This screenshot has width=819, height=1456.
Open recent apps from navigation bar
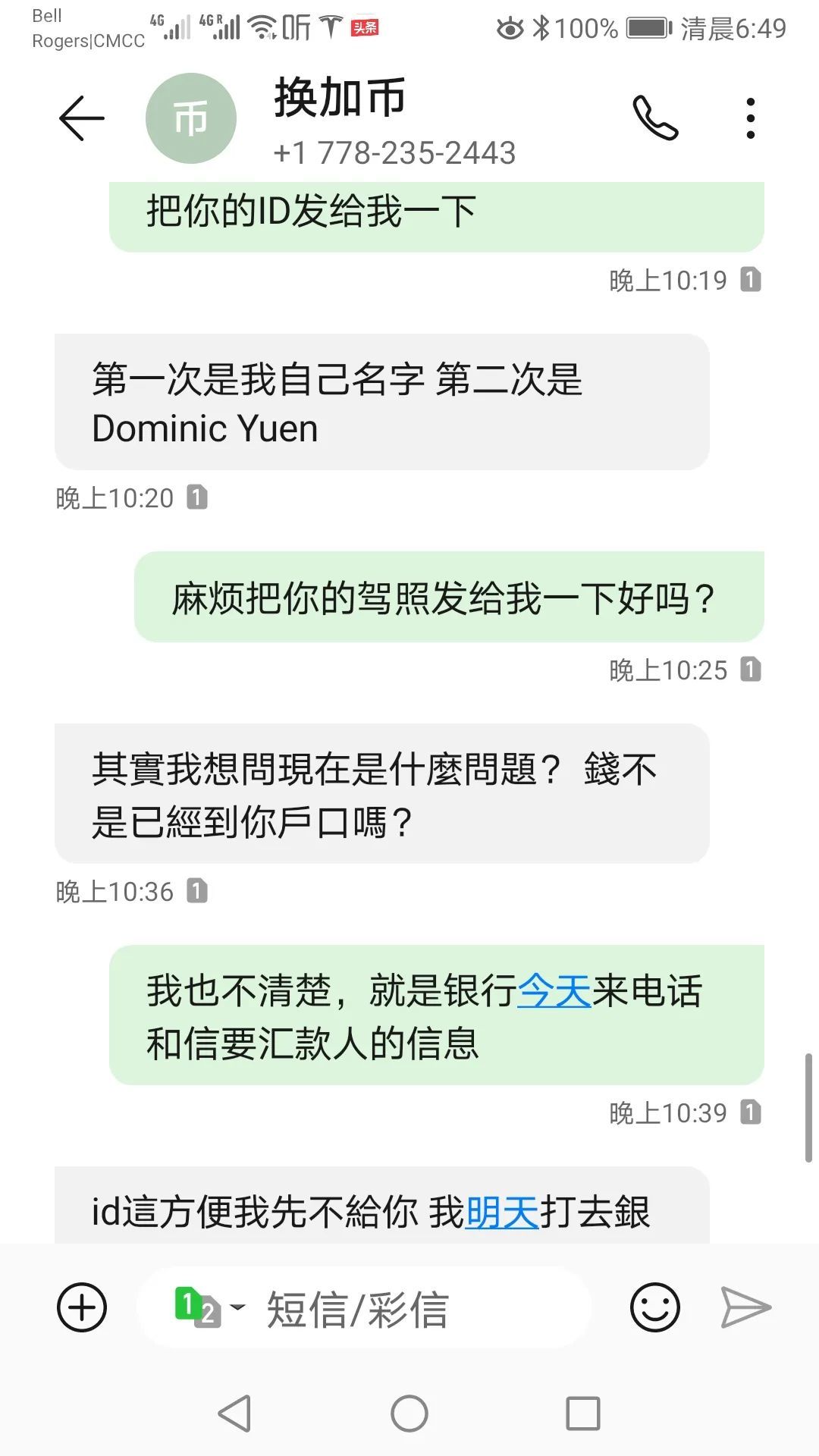coord(583,1414)
